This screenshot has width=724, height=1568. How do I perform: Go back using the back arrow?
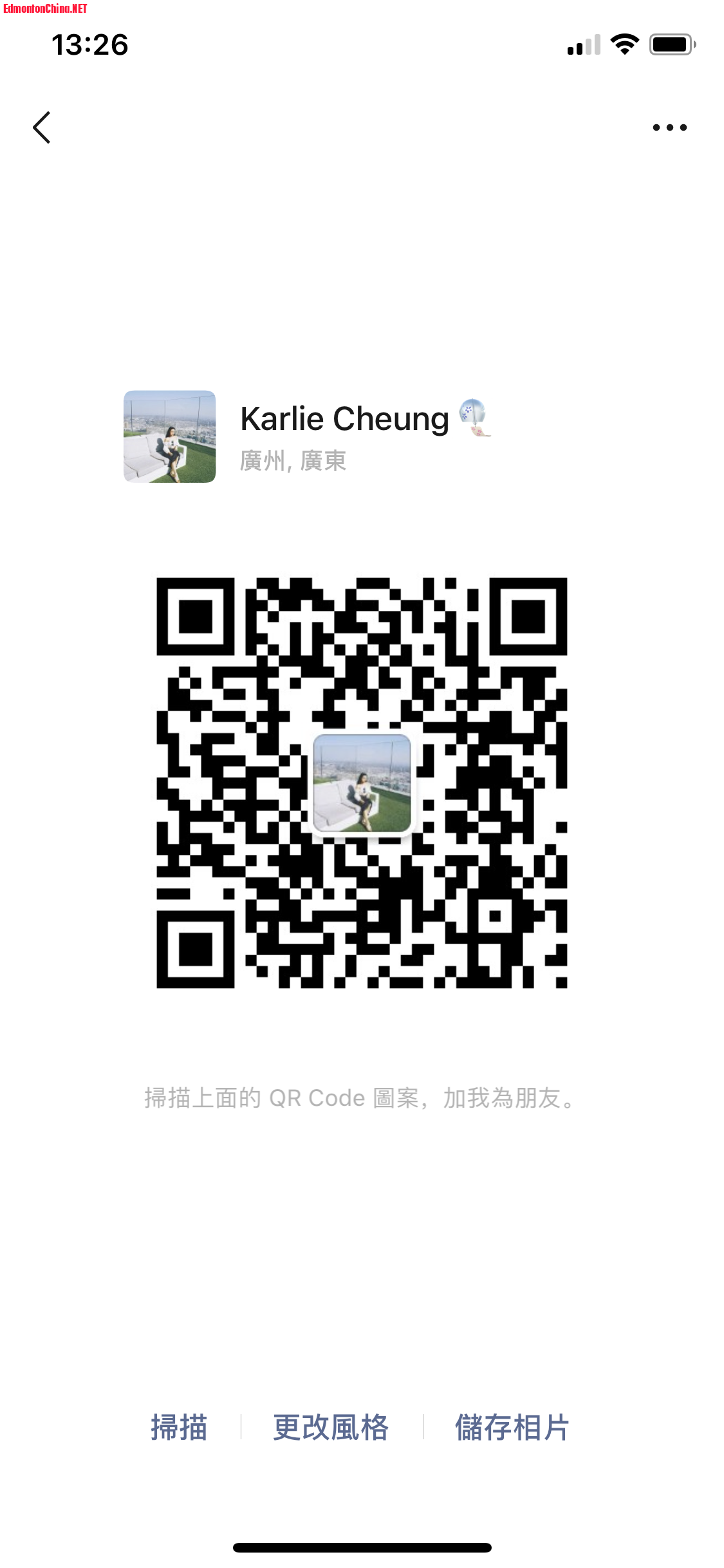pyautogui.click(x=42, y=127)
